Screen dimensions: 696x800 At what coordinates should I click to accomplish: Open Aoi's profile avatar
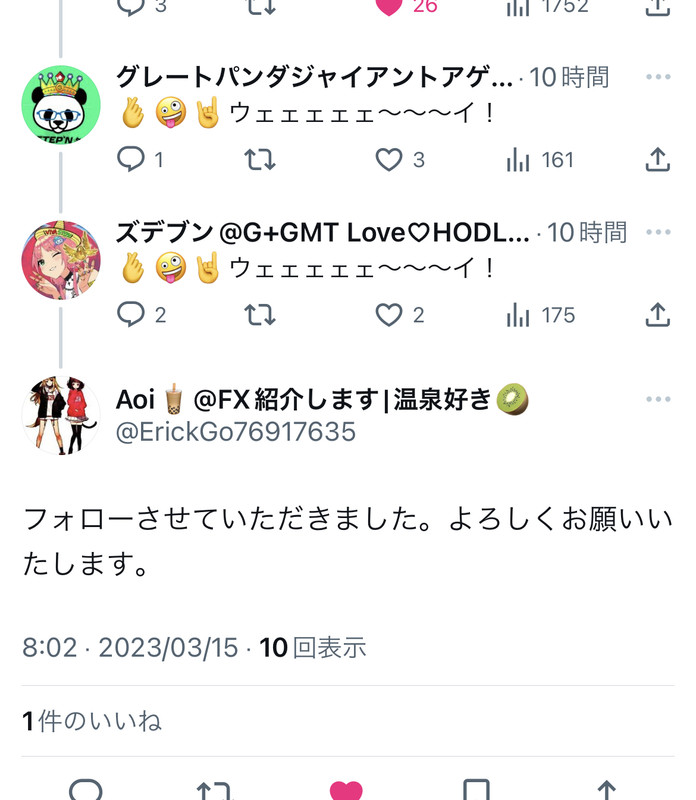pyautogui.click(x=61, y=415)
